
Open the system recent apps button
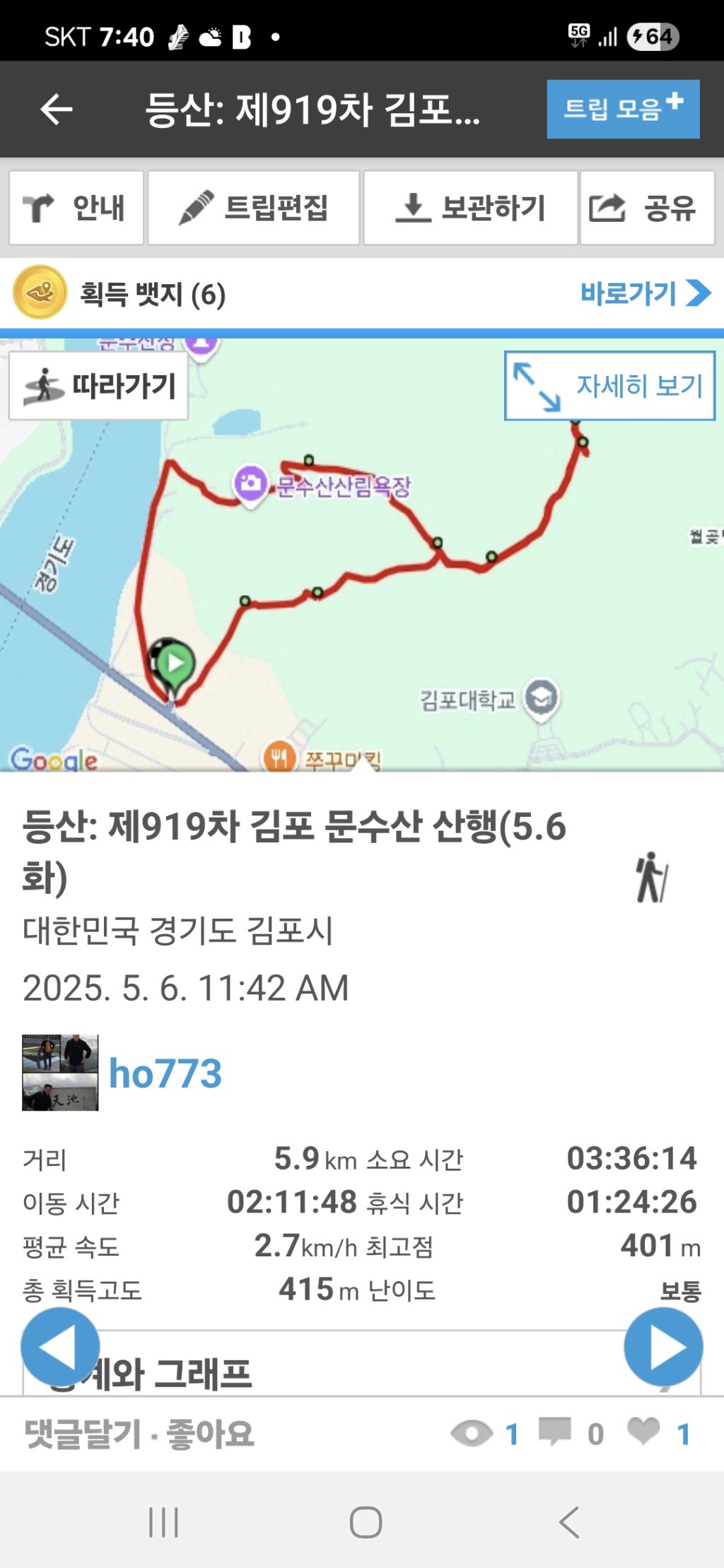coord(163,1521)
